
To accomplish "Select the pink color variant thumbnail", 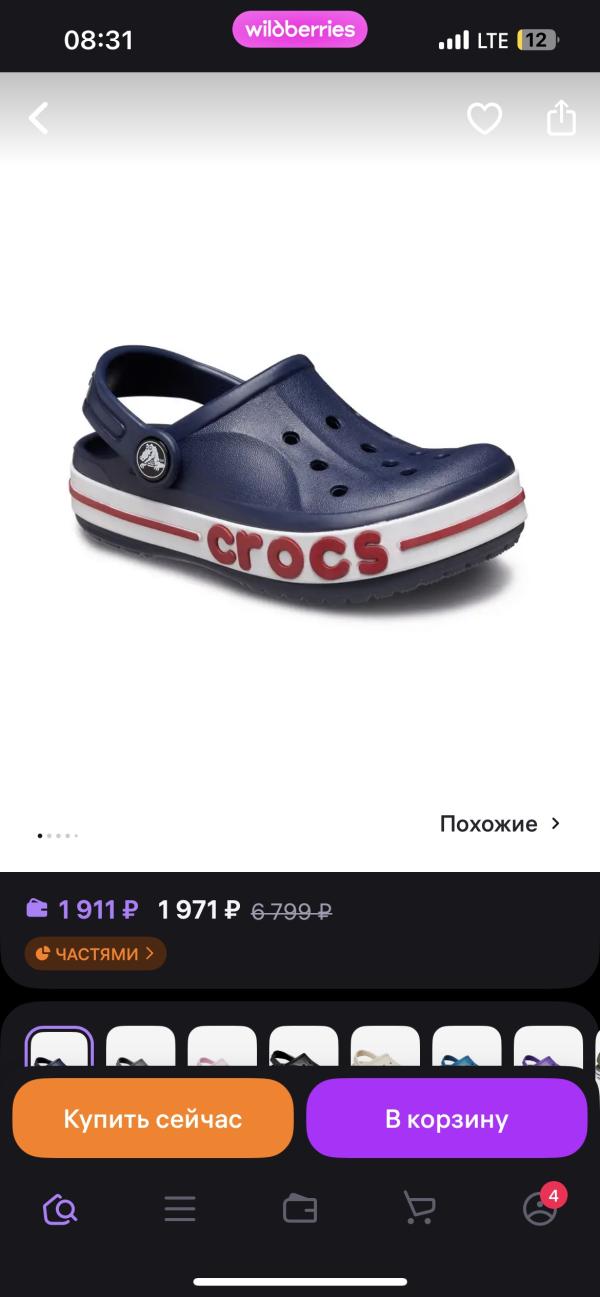I will coord(222,1048).
